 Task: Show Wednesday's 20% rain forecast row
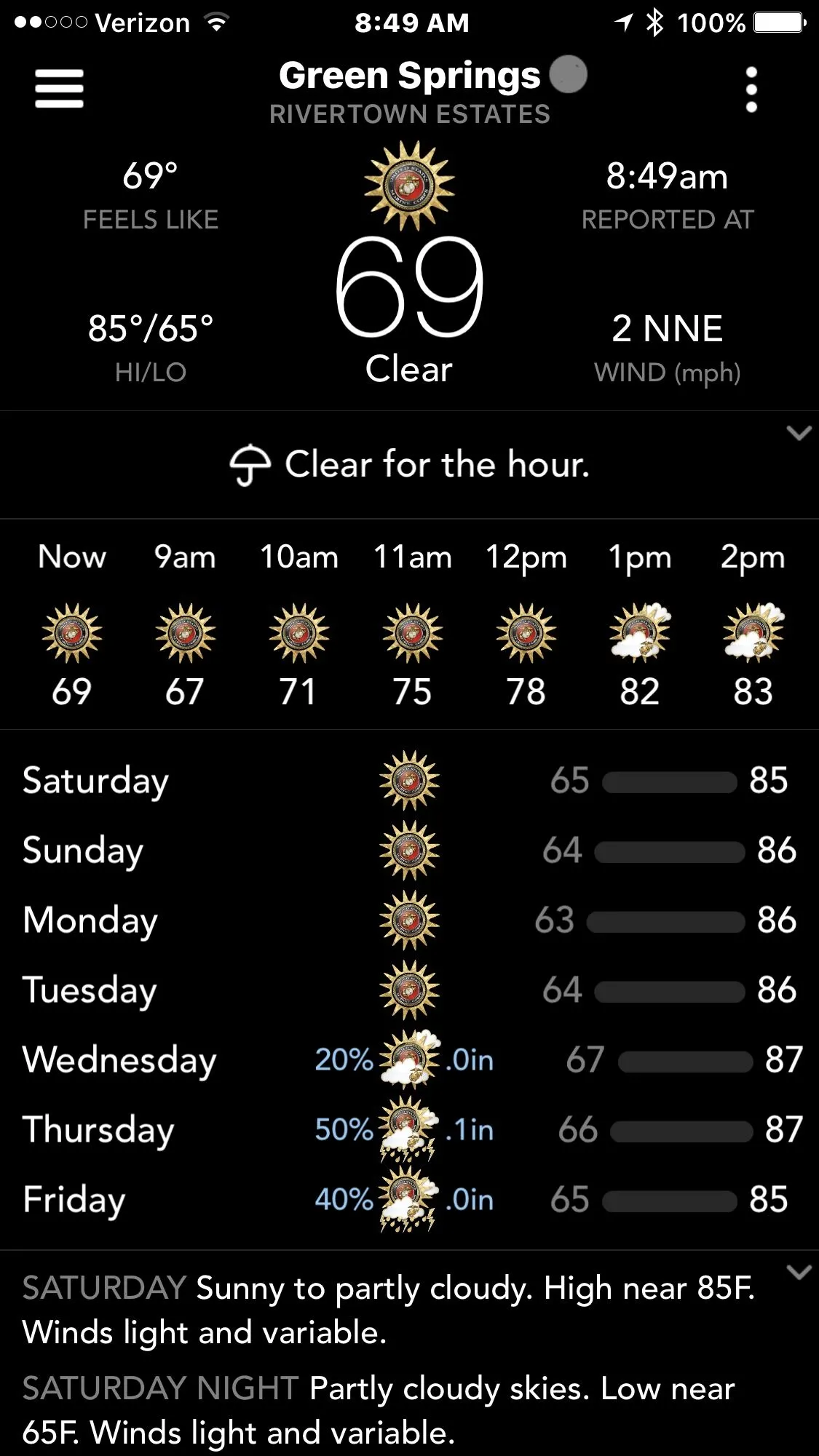pyautogui.click(x=408, y=1059)
